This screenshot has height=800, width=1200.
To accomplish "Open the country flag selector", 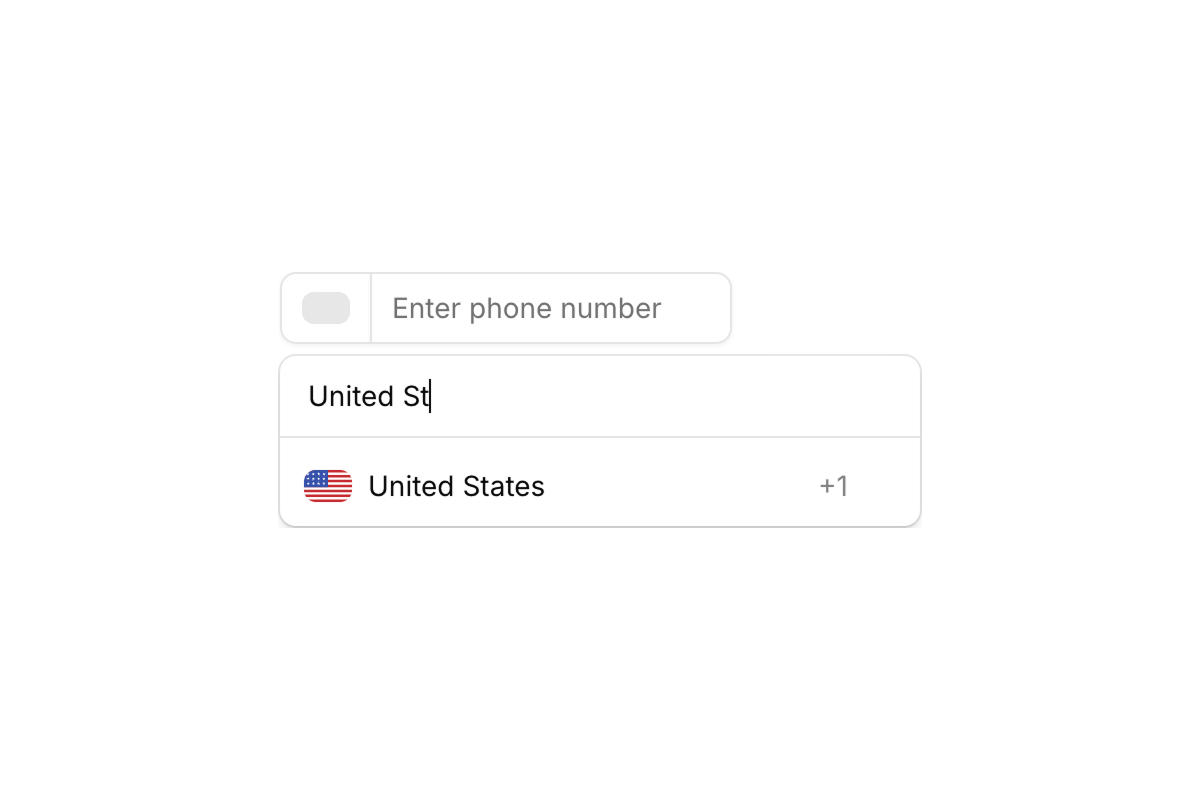I will pos(326,308).
